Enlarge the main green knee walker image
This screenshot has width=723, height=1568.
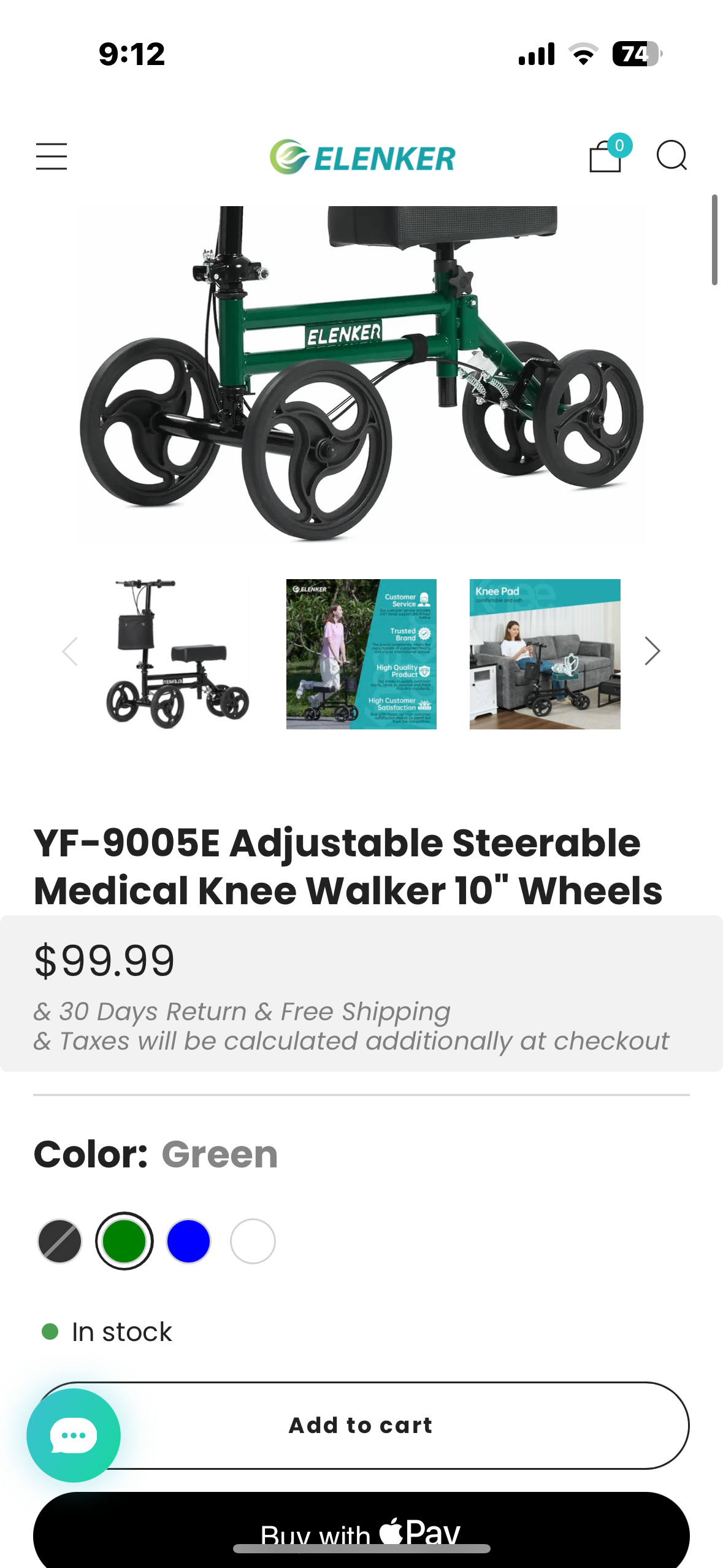(x=361, y=374)
